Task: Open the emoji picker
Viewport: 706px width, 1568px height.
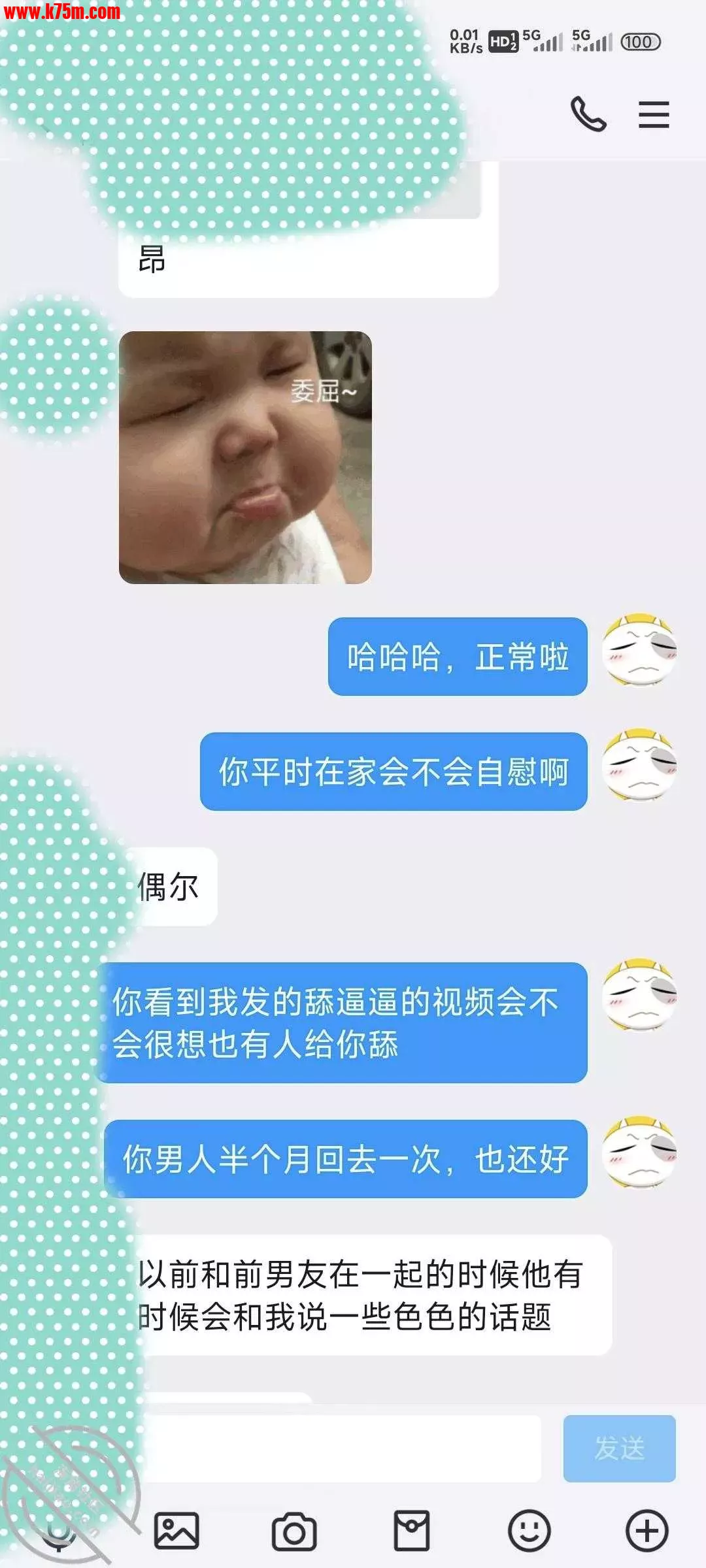Action: click(529, 1531)
